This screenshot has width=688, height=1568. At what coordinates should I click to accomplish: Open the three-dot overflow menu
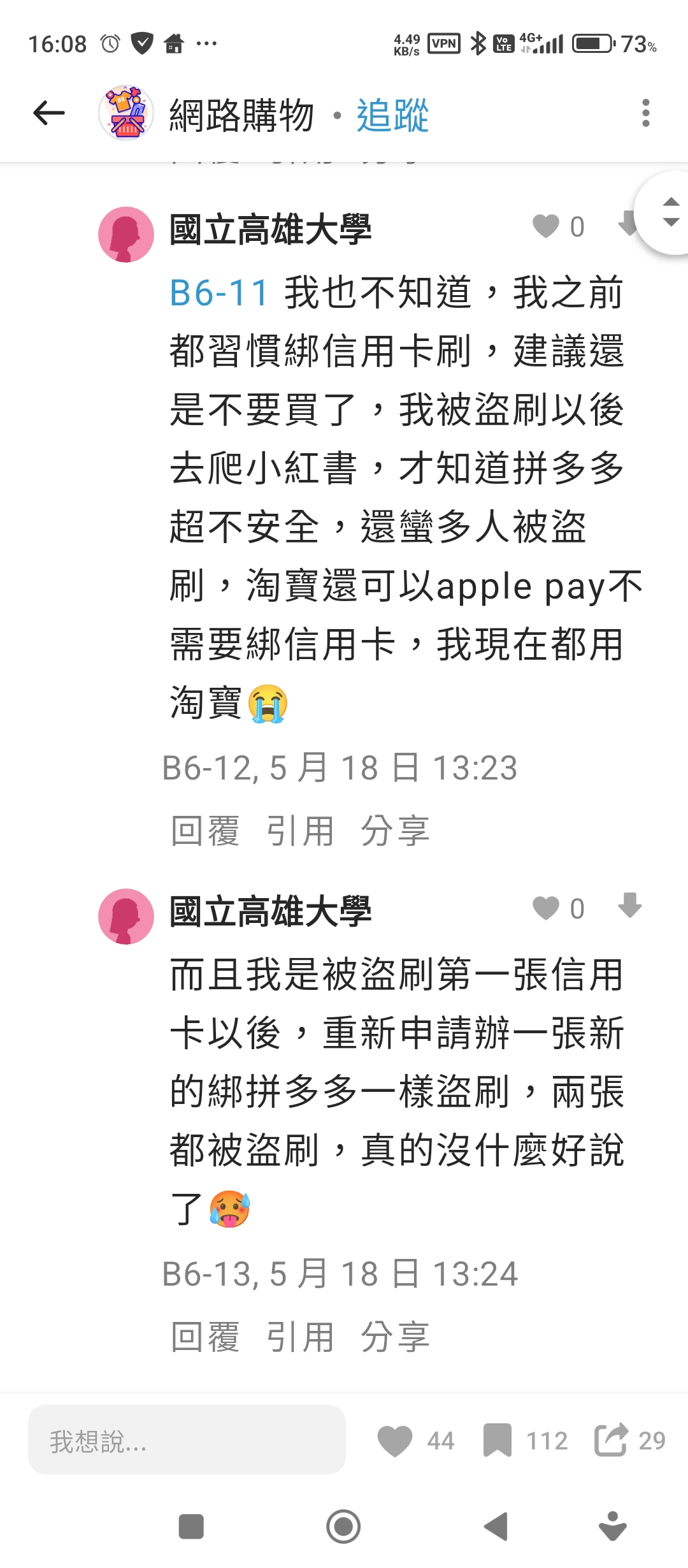click(645, 113)
